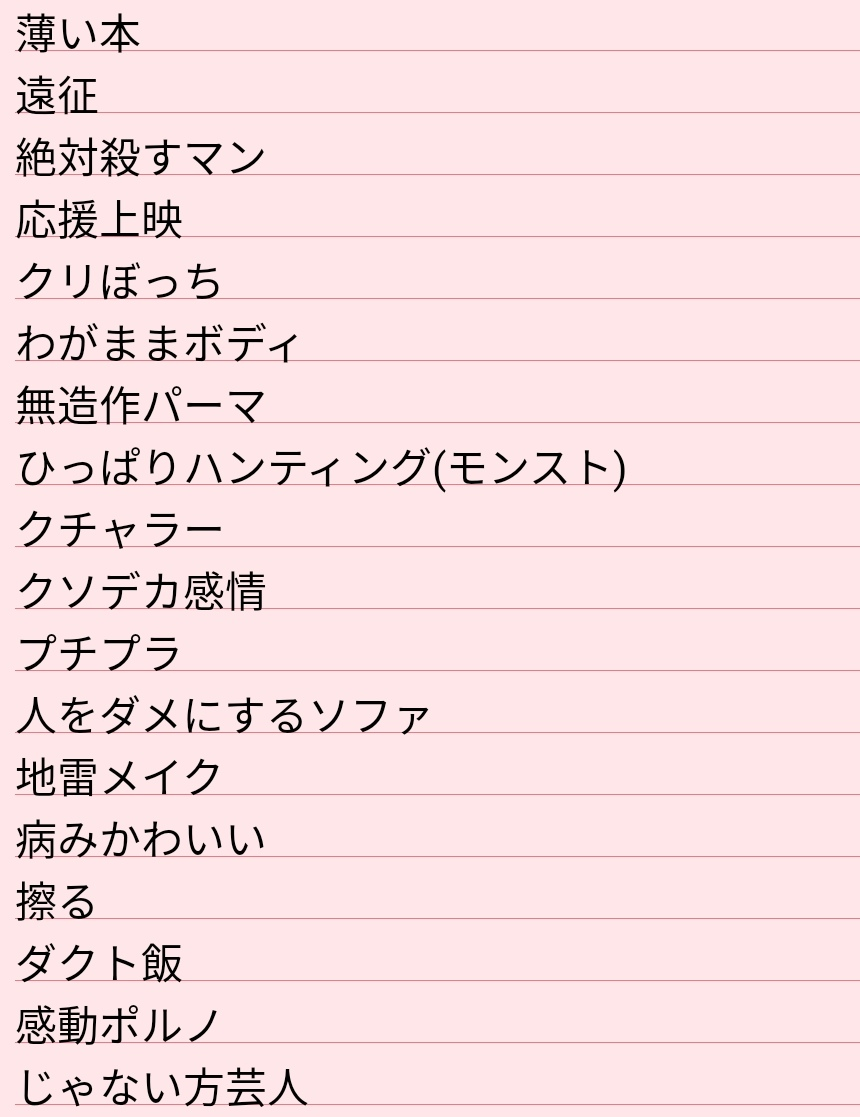Image resolution: width=860 pixels, height=1117 pixels.
Task: Tap the クチャラー item
Action: [x=119, y=530]
